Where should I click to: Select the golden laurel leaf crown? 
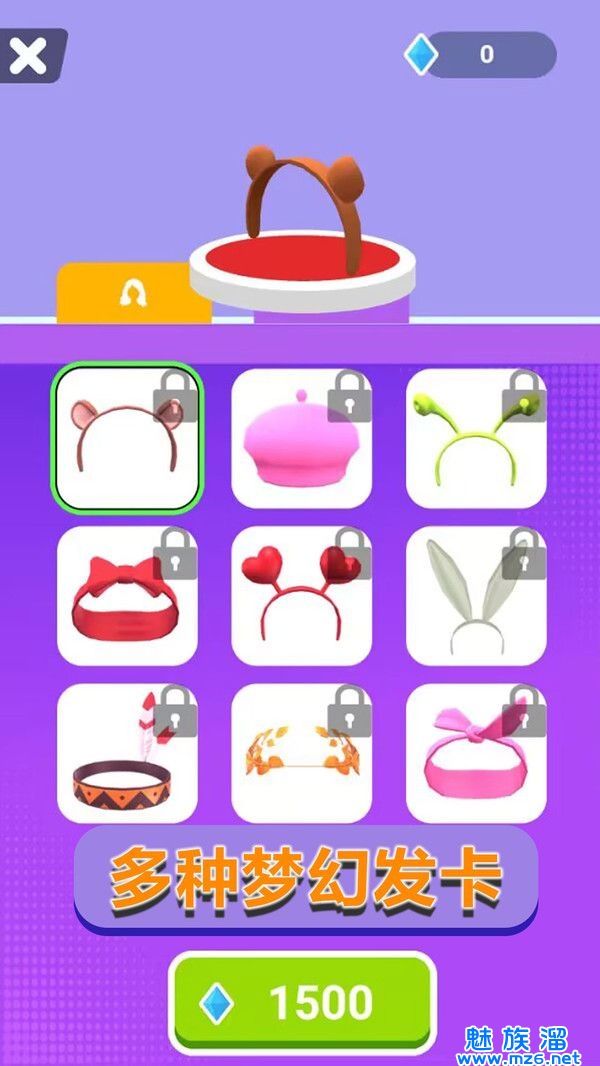(301, 753)
